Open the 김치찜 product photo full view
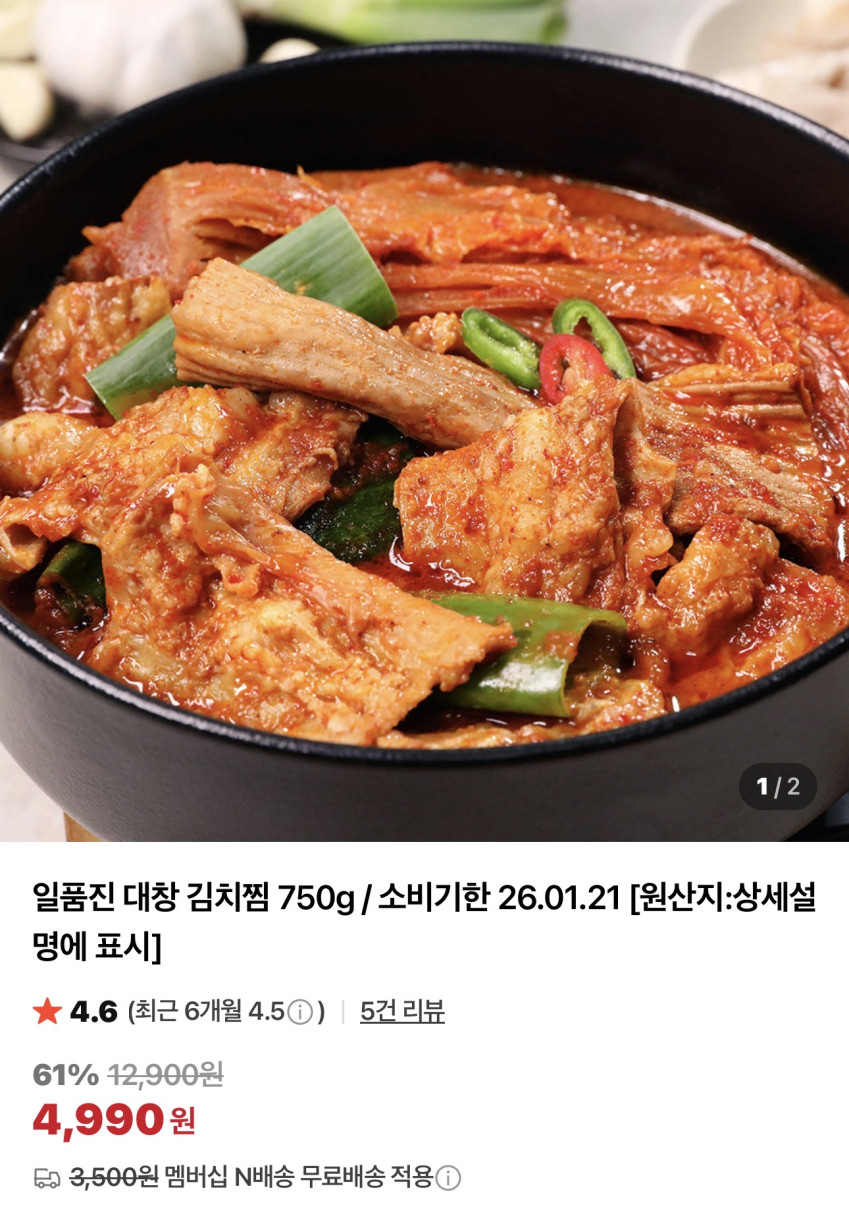This screenshot has width=849, height=1228. pos(424,420)
